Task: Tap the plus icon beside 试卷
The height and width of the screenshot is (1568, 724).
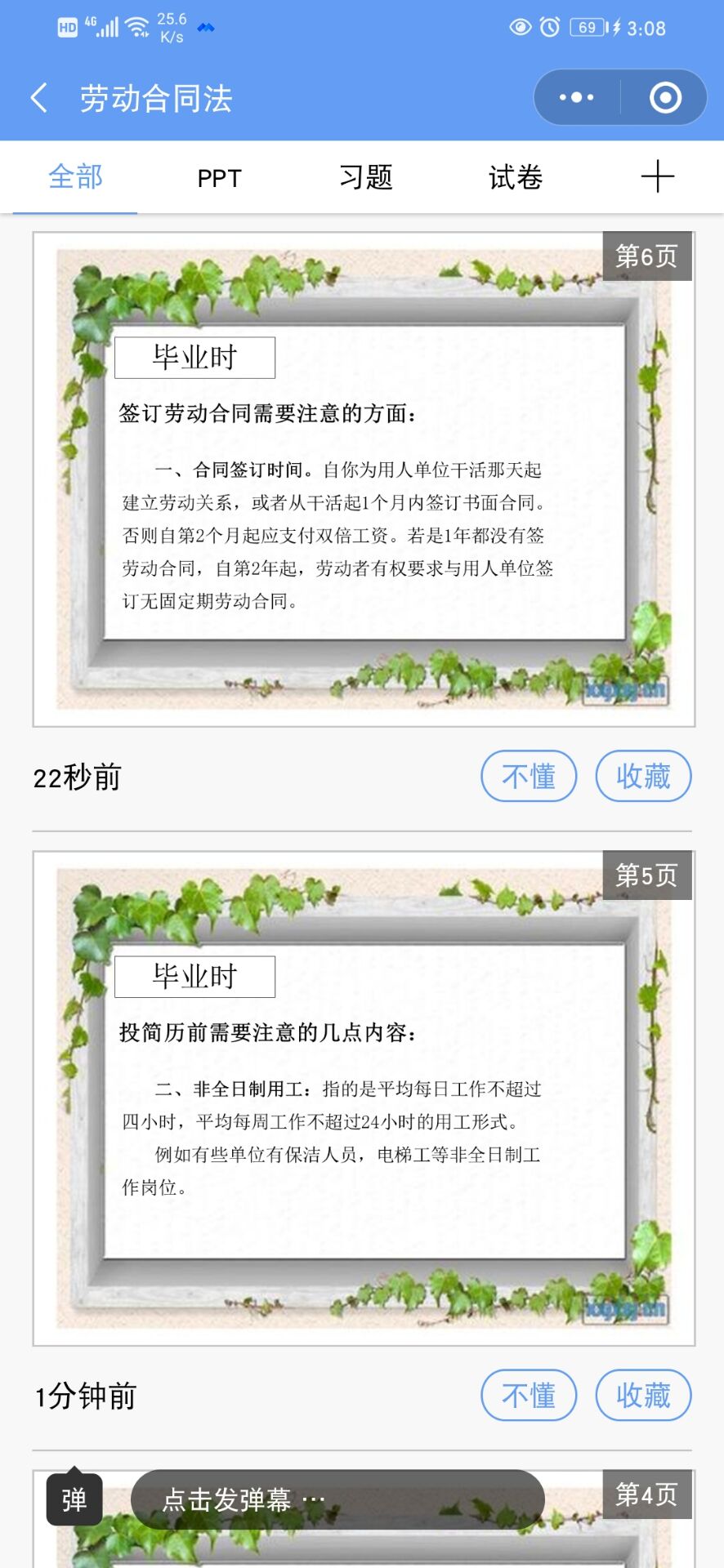Action: click(657, 177)
